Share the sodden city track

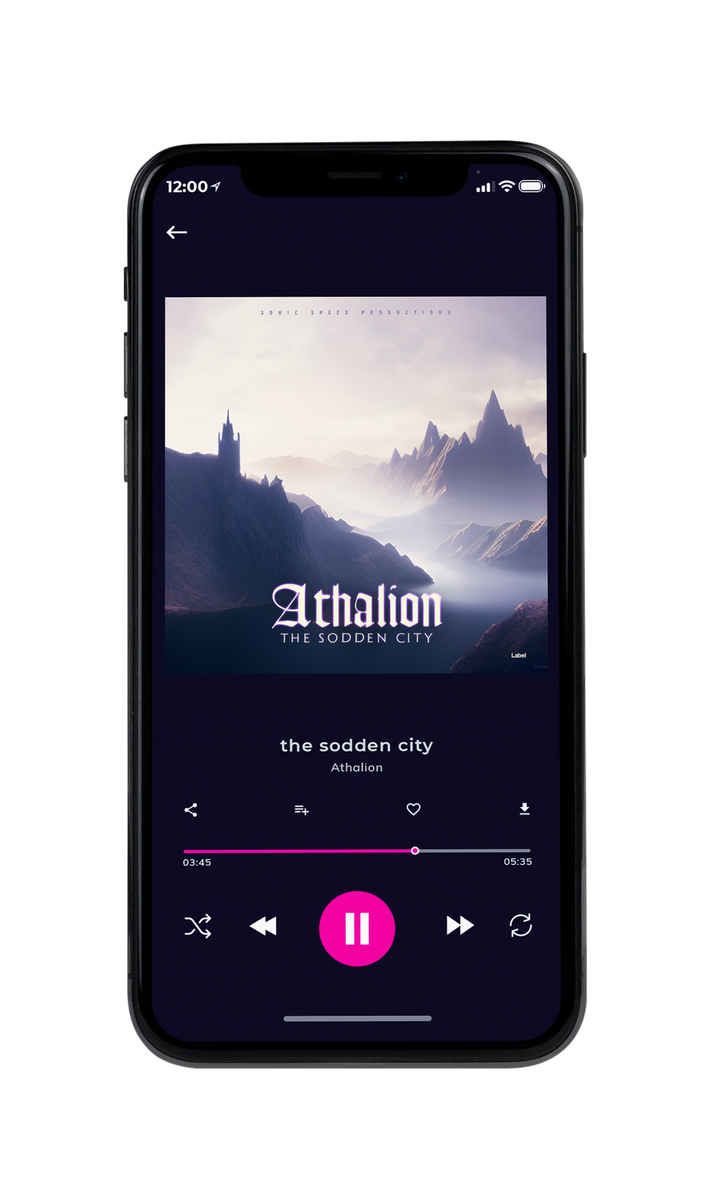191,810
